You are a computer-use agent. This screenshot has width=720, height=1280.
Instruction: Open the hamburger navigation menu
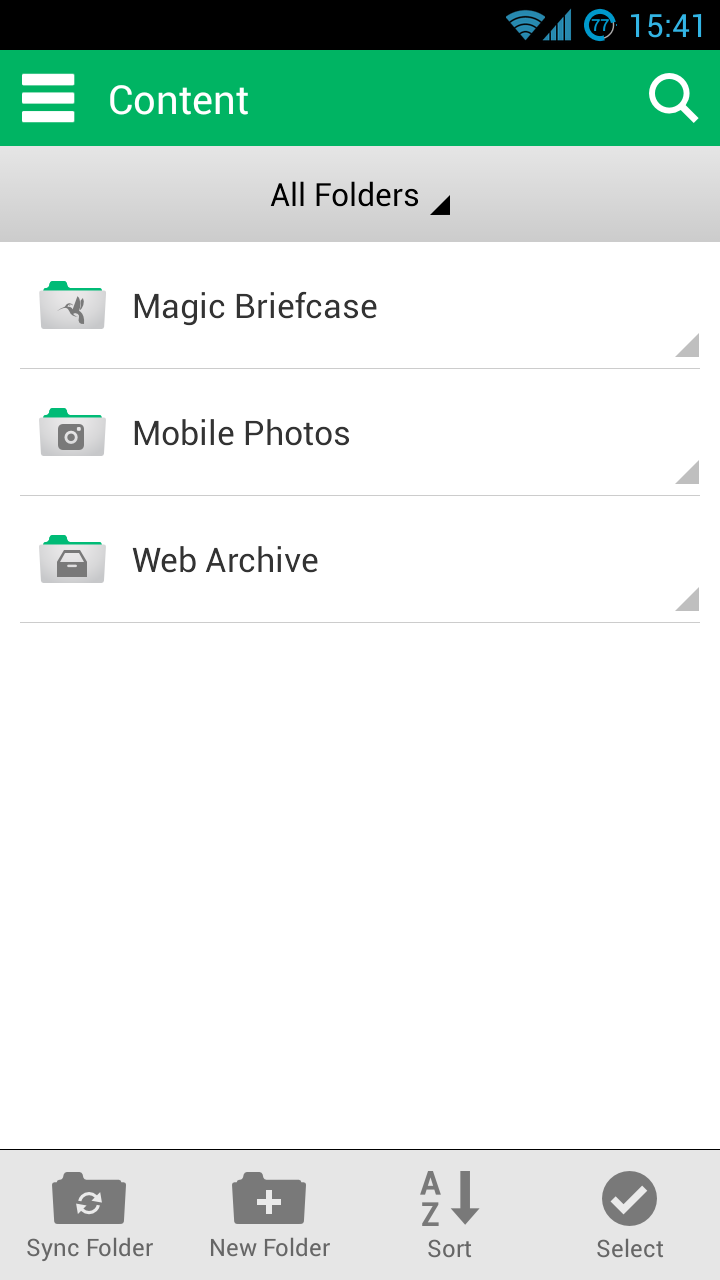[48, 99]
